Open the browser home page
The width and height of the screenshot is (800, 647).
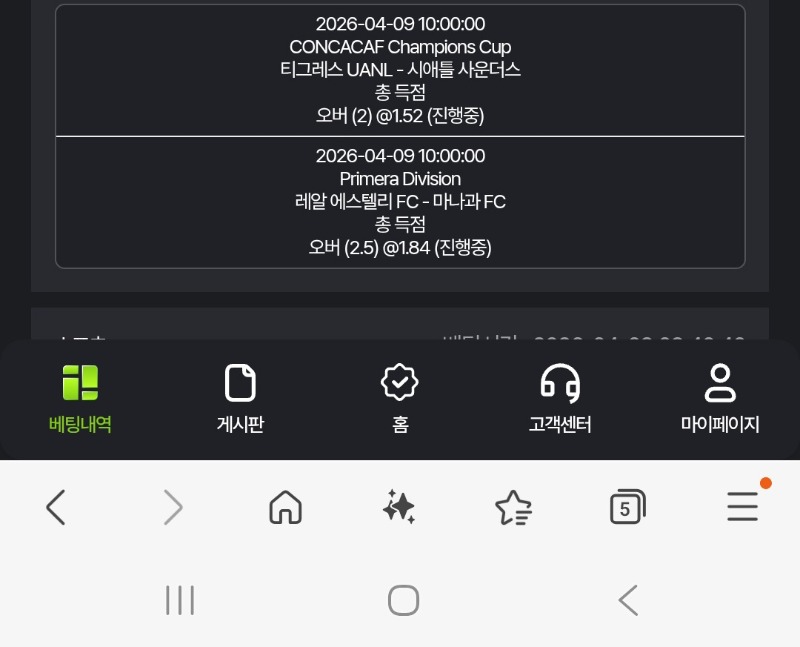[x=286, y=508]
